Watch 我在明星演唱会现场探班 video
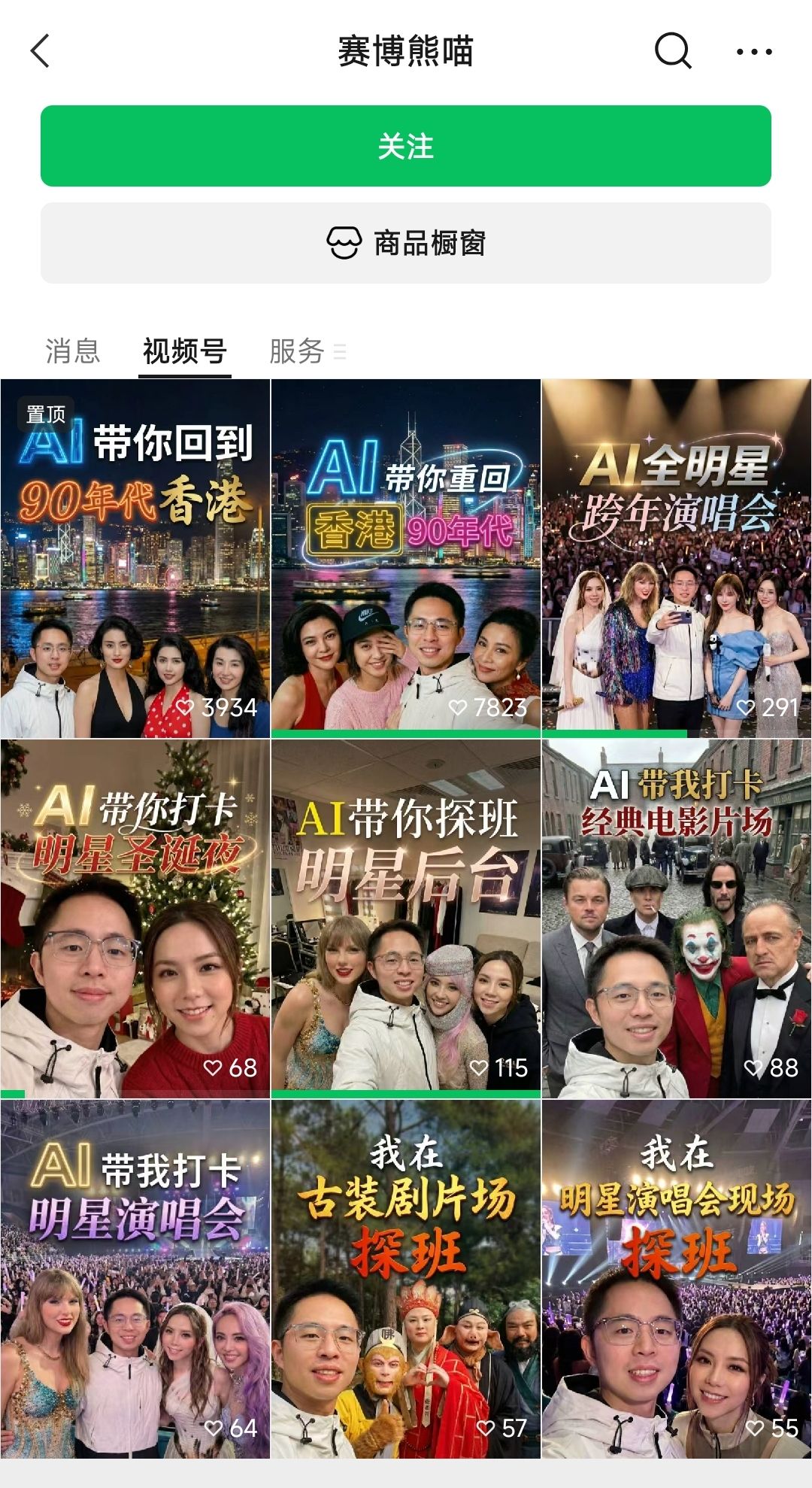The image size is (812, 1488). tap(677, 1279)
